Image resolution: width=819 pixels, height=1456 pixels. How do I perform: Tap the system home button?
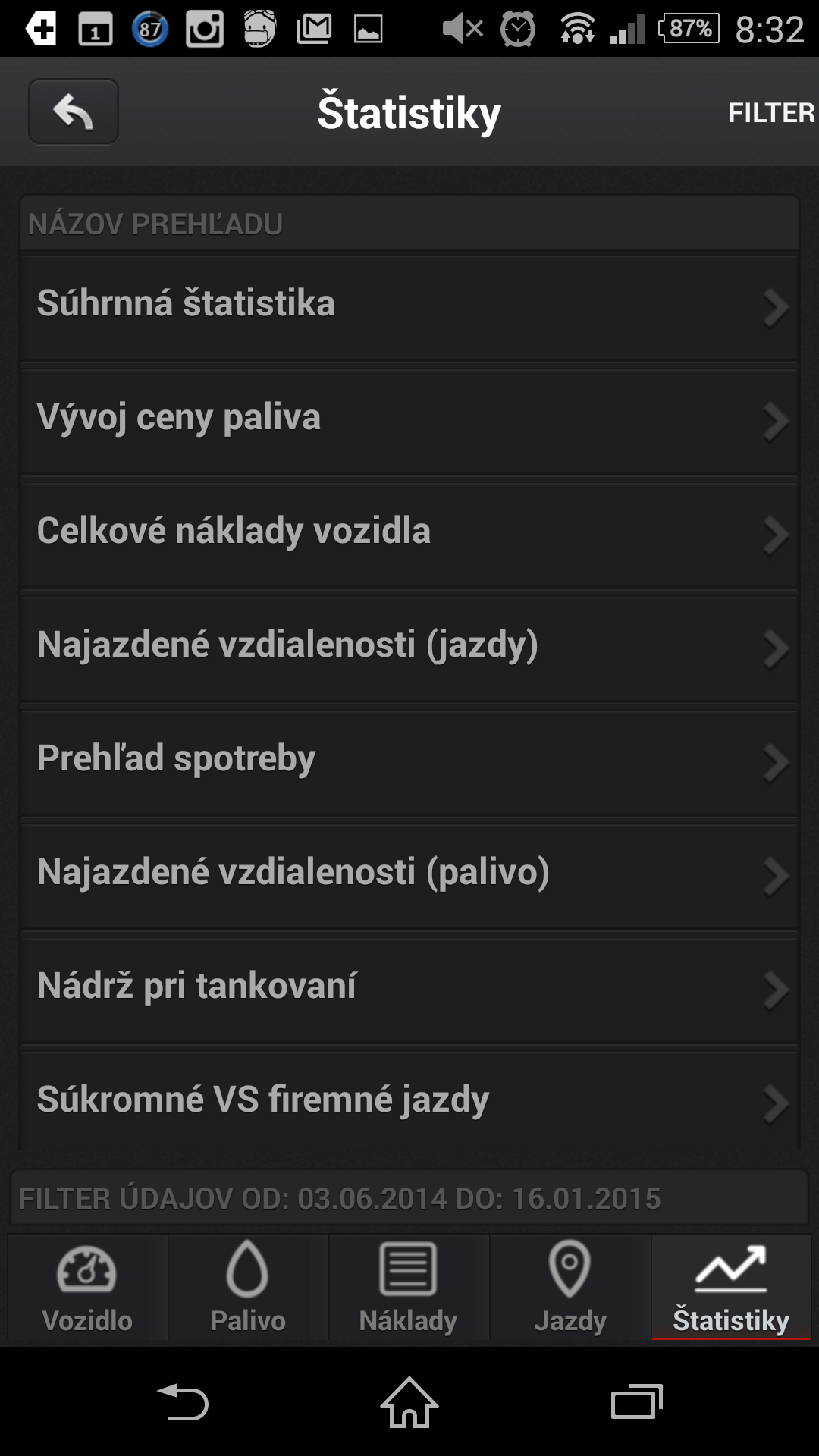[x=409, y=1402]
